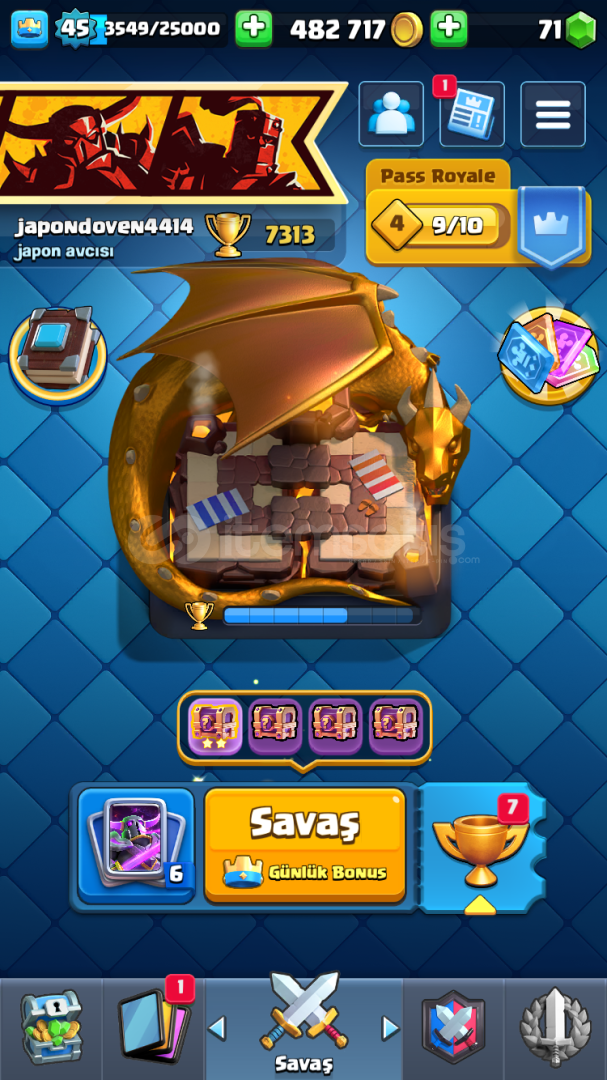
Task: Start a match with the Savaş button
Action: click(305, 844)
